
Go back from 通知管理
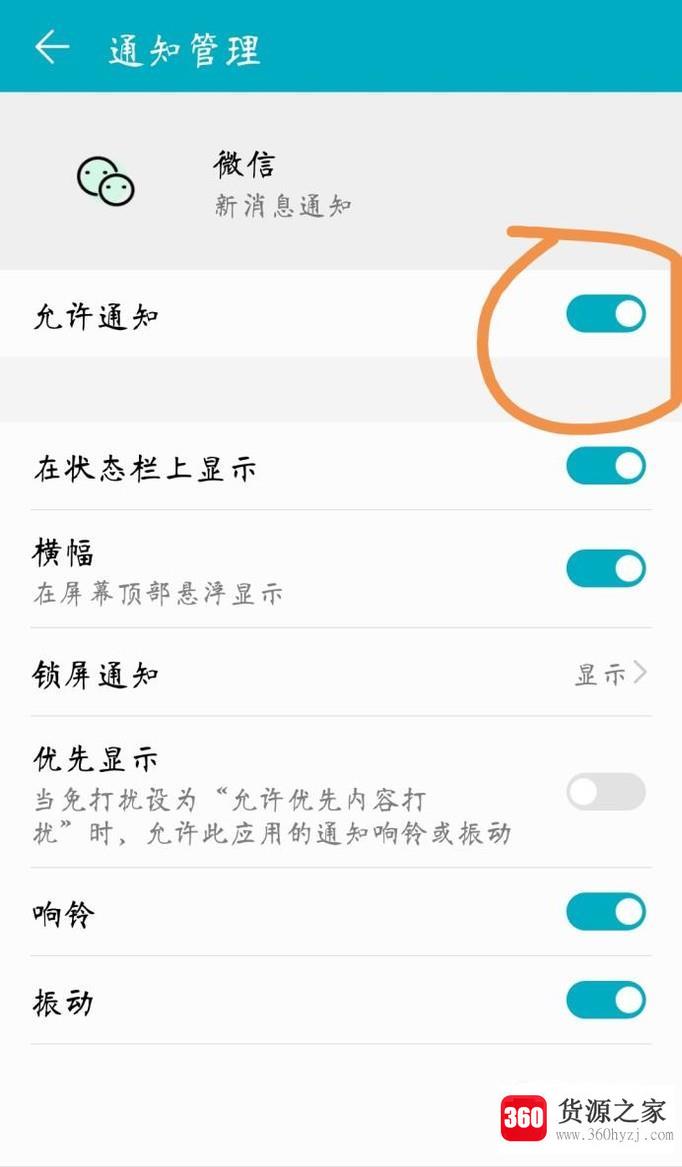point(52,47)
